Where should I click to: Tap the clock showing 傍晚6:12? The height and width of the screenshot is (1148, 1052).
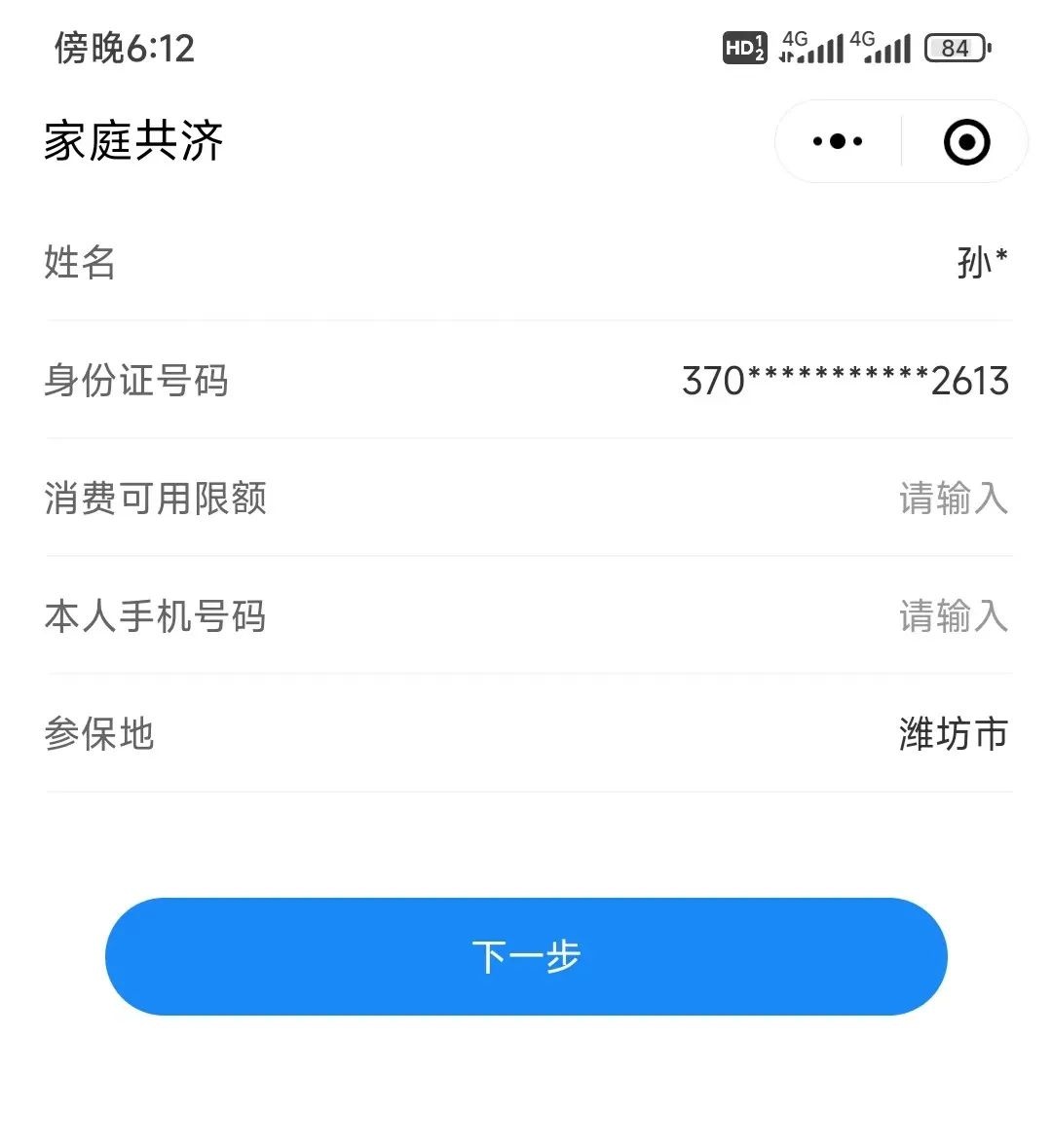tap(122, 48)
